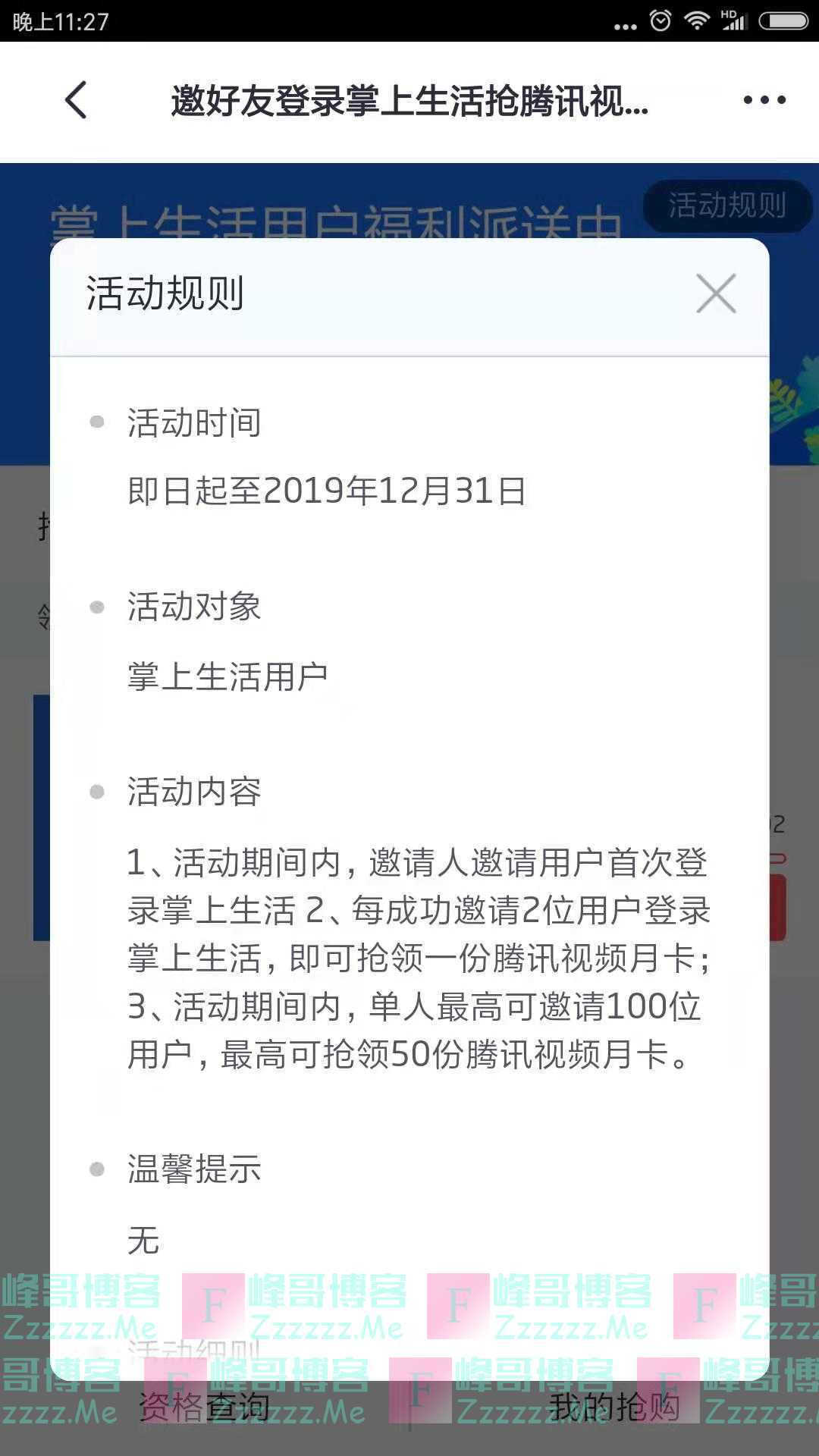Close the 活动规则 dialog
The image size is (819, 1456).
716,293
